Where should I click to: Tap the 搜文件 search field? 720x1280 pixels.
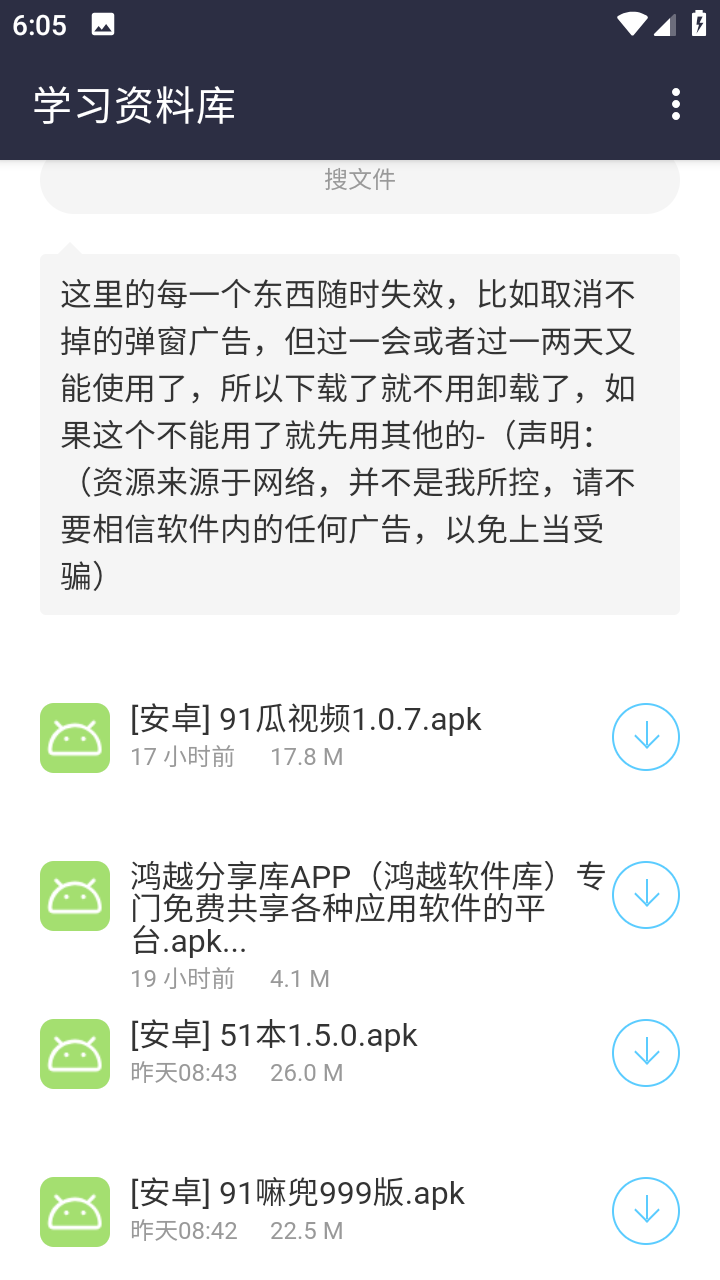(x=360, y=179)
